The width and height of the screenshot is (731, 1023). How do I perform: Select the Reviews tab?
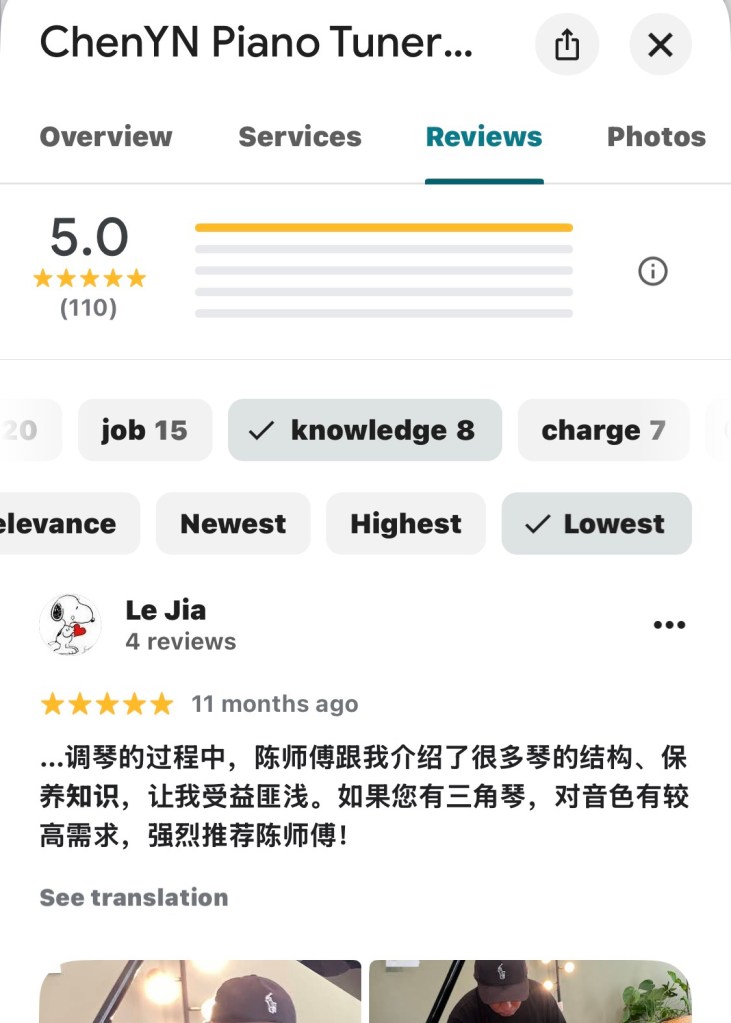click(484, 137)
